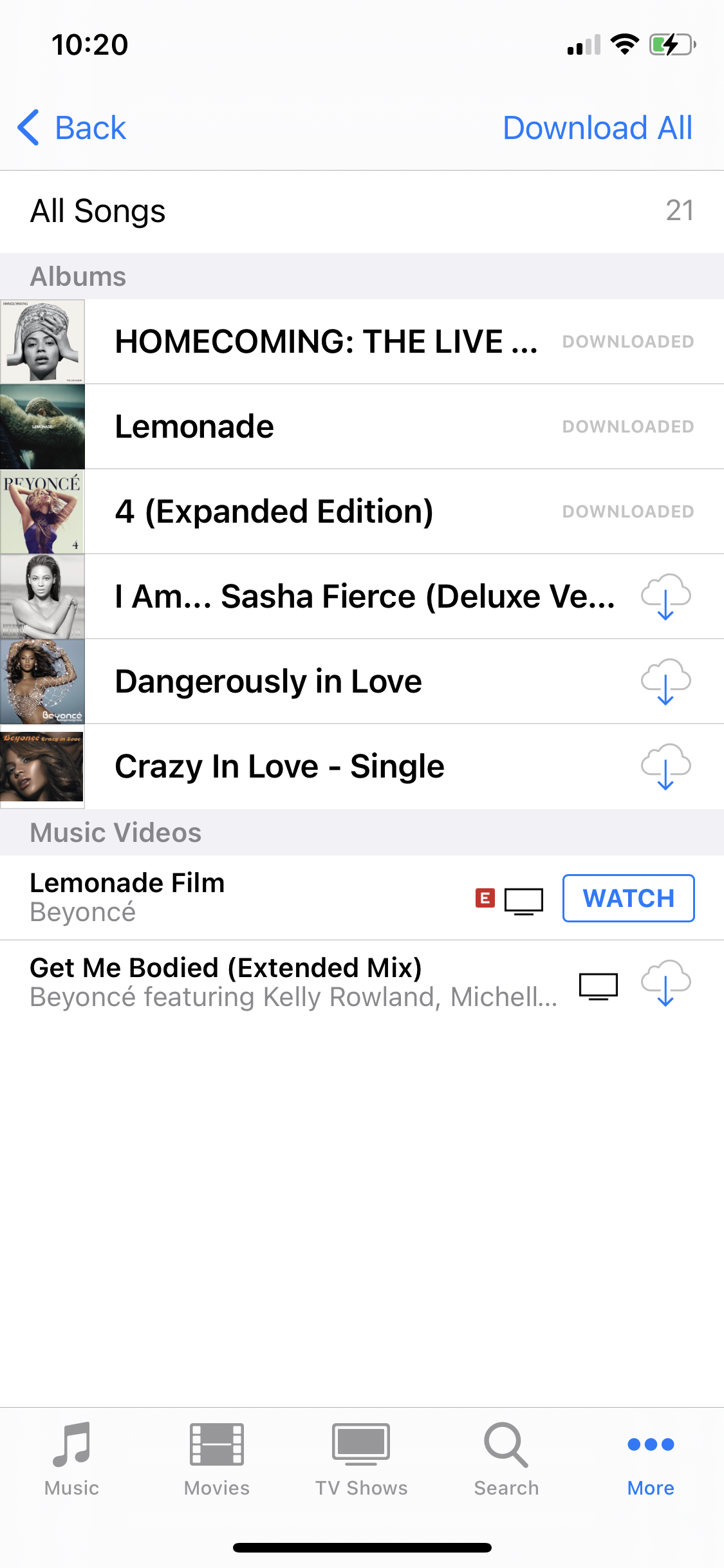Download Crazy In Love - Single
The height and width of the screenshot is (1568, 724).
tap(665, 767)
